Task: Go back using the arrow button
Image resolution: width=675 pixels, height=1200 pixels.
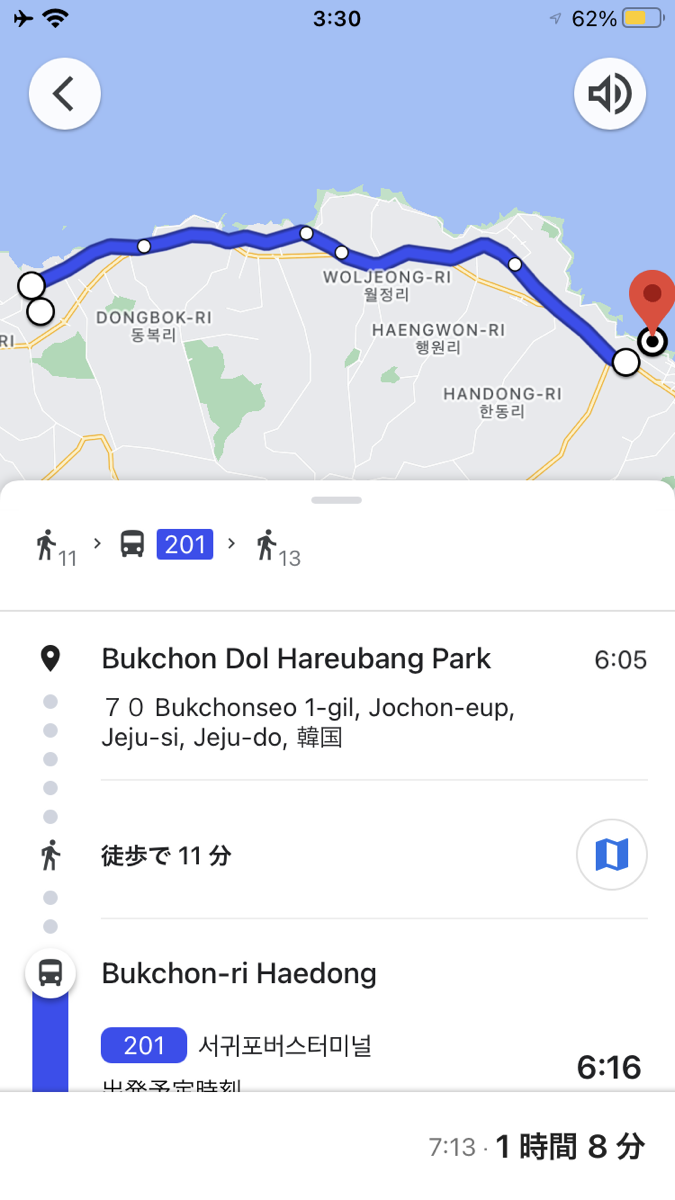Action: pos(65,94)
